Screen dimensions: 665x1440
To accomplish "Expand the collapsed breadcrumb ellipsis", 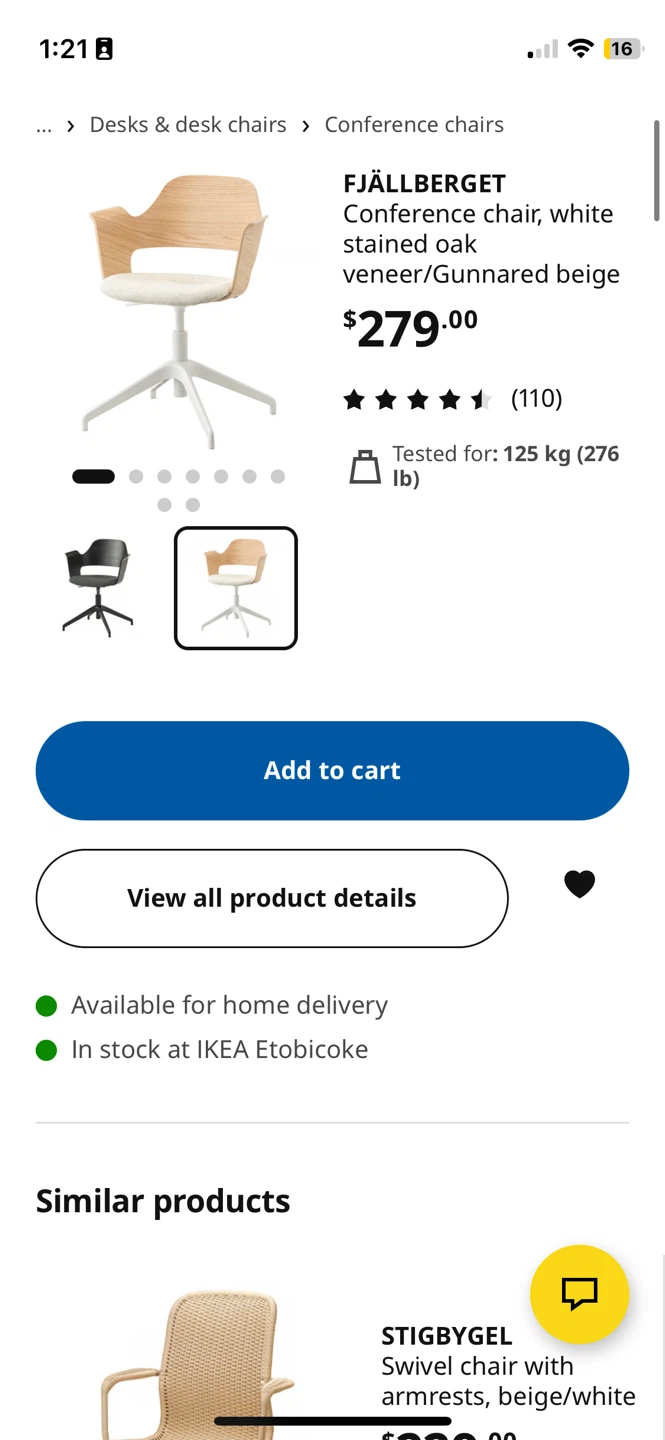I will coord(44,125).
